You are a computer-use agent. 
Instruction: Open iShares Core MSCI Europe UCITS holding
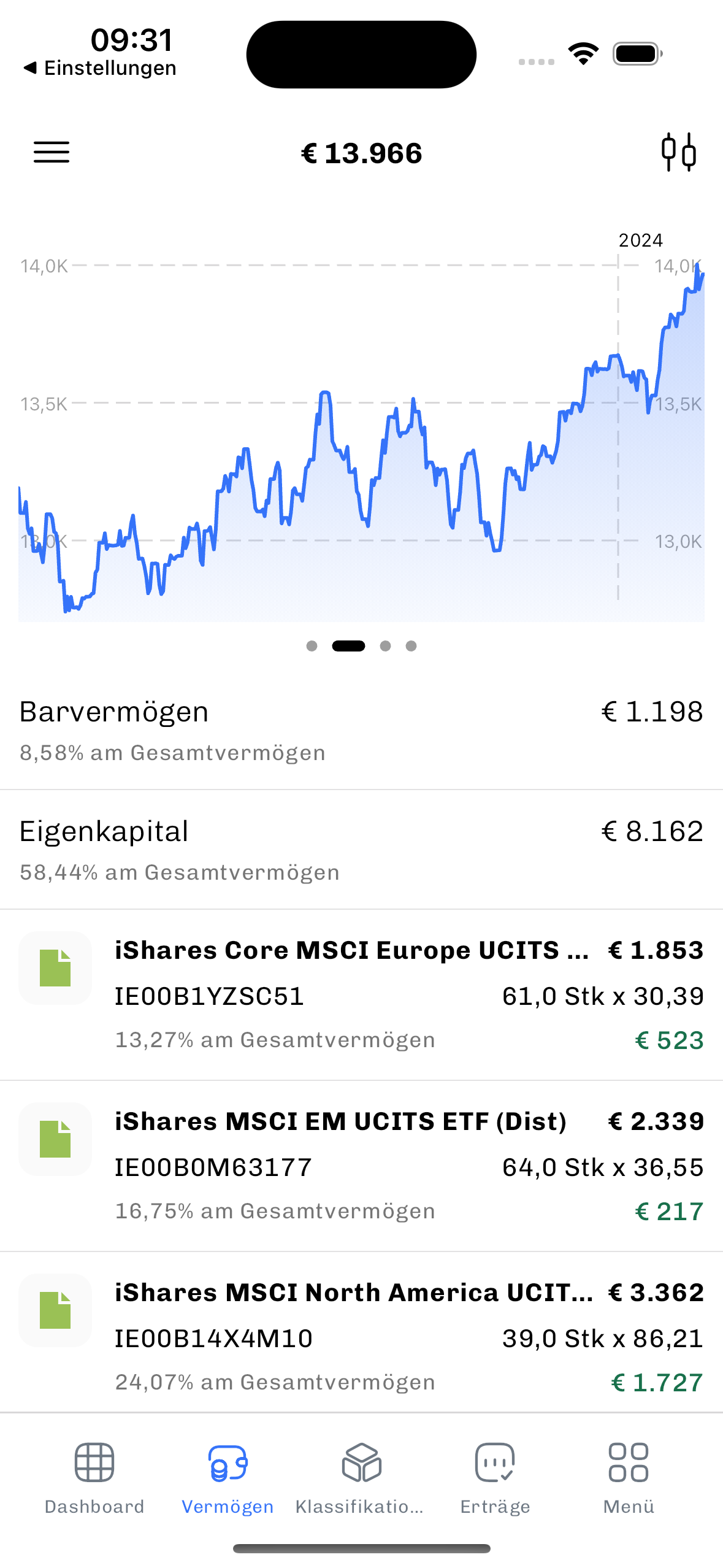pos(361,994)
